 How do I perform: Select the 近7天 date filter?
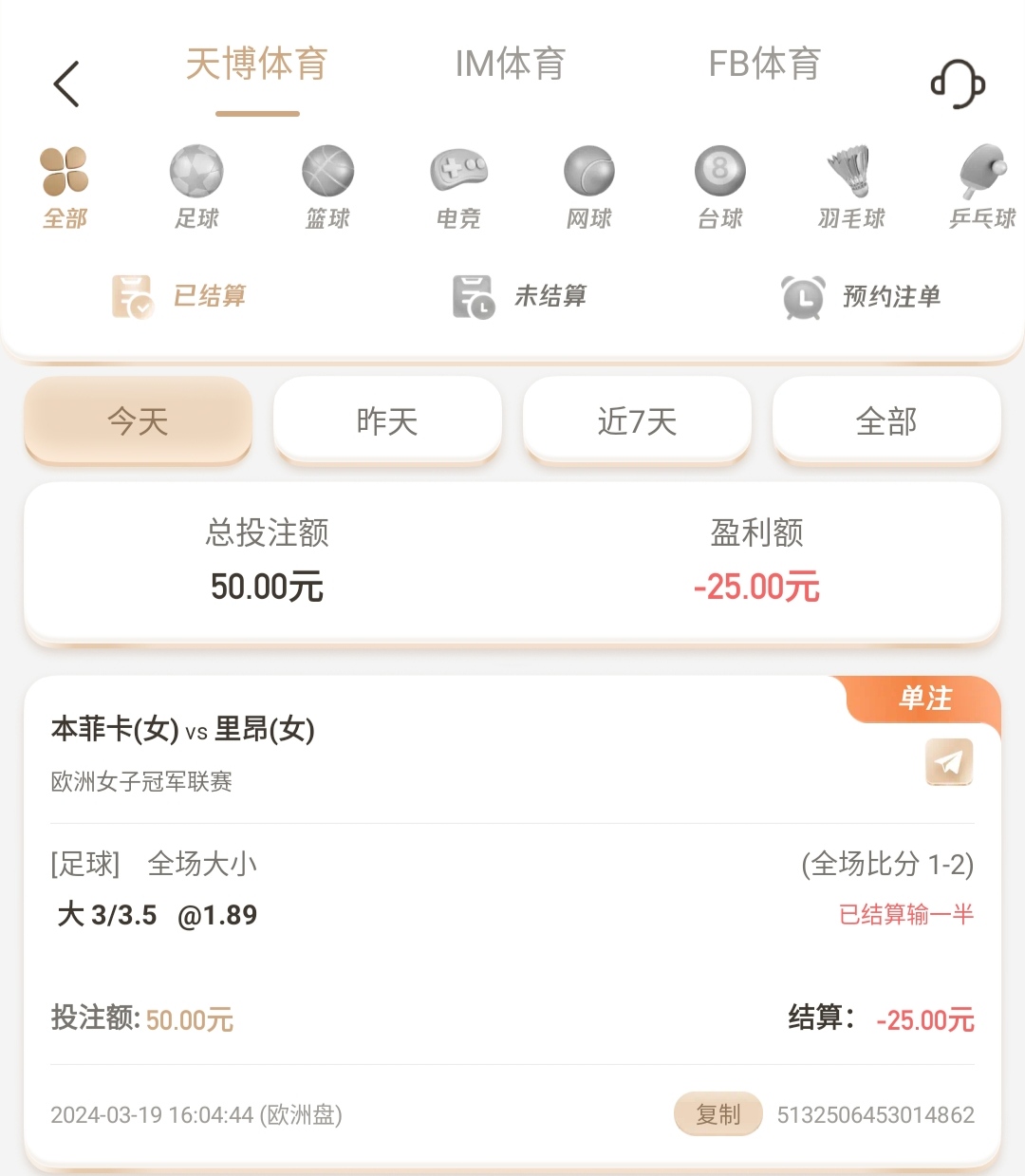click(637, 420)
